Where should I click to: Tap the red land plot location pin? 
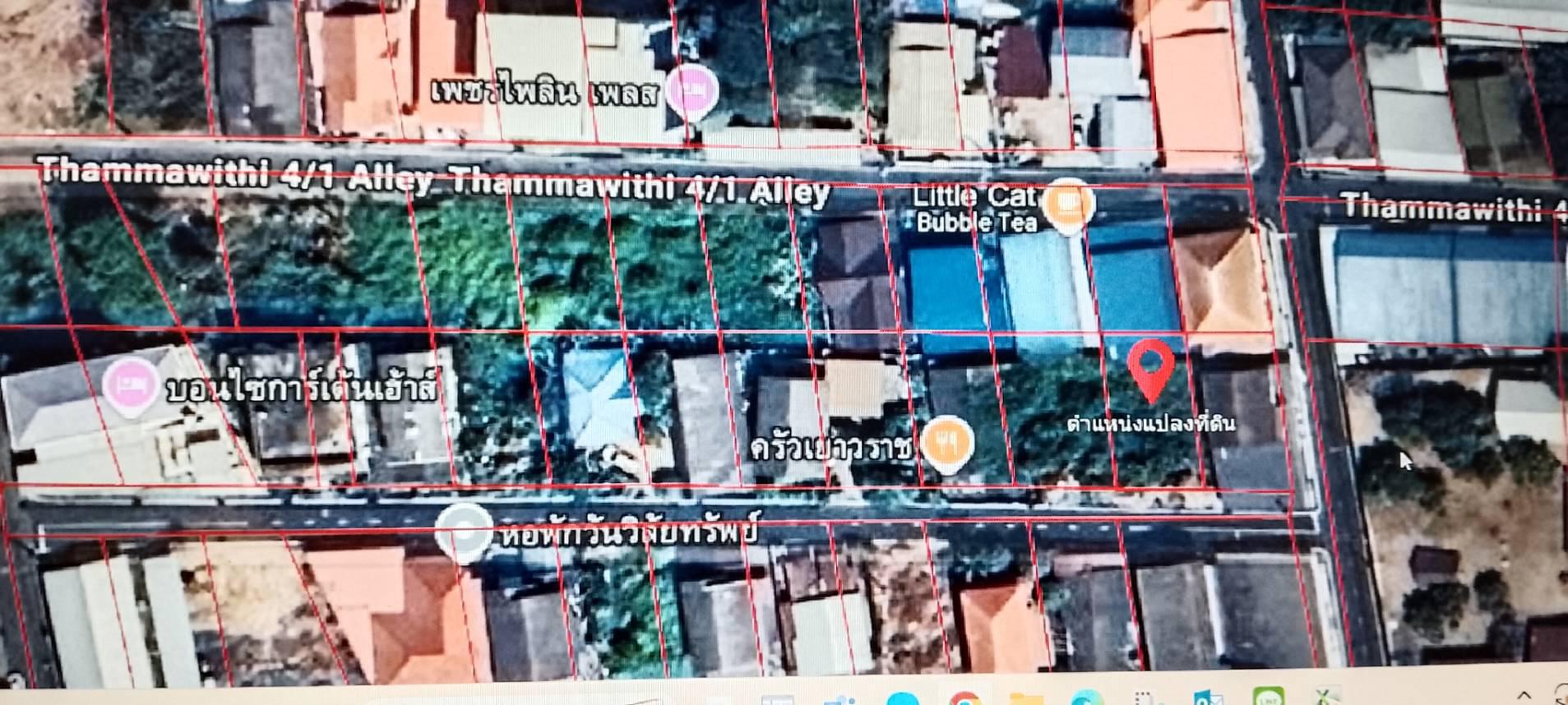[x=1150, y=366]
